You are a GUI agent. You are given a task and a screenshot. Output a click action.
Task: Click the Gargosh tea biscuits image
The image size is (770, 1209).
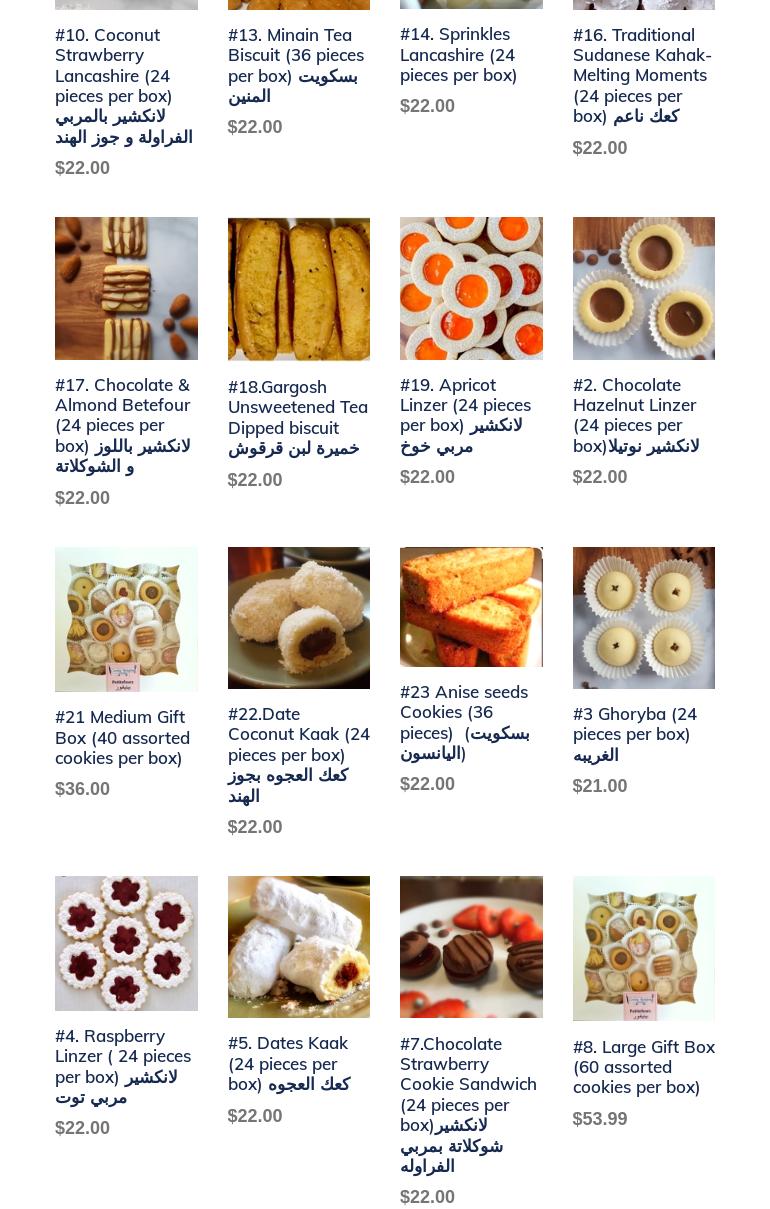click(x=298, y=288)
